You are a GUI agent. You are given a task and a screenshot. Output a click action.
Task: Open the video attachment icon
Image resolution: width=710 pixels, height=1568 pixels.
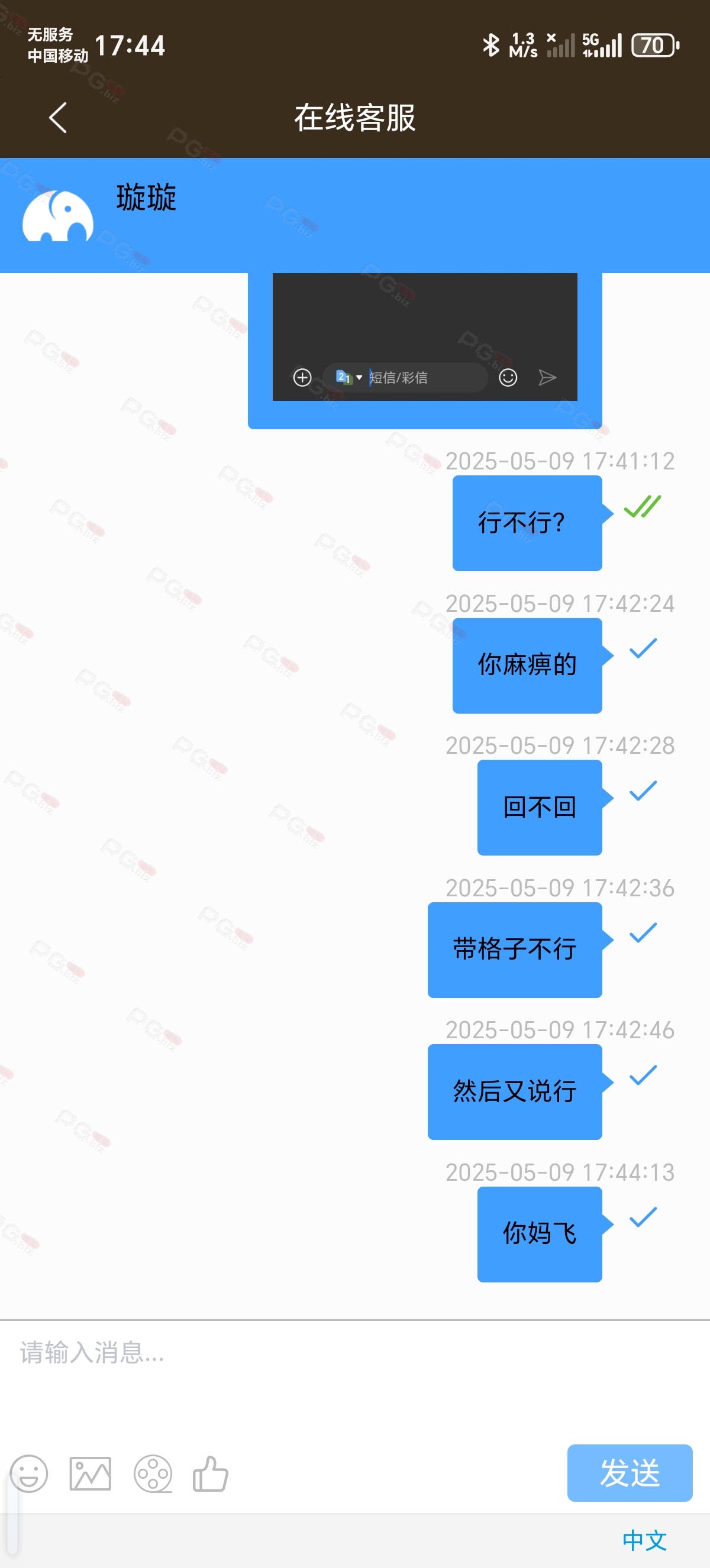tap(153, 1473)
